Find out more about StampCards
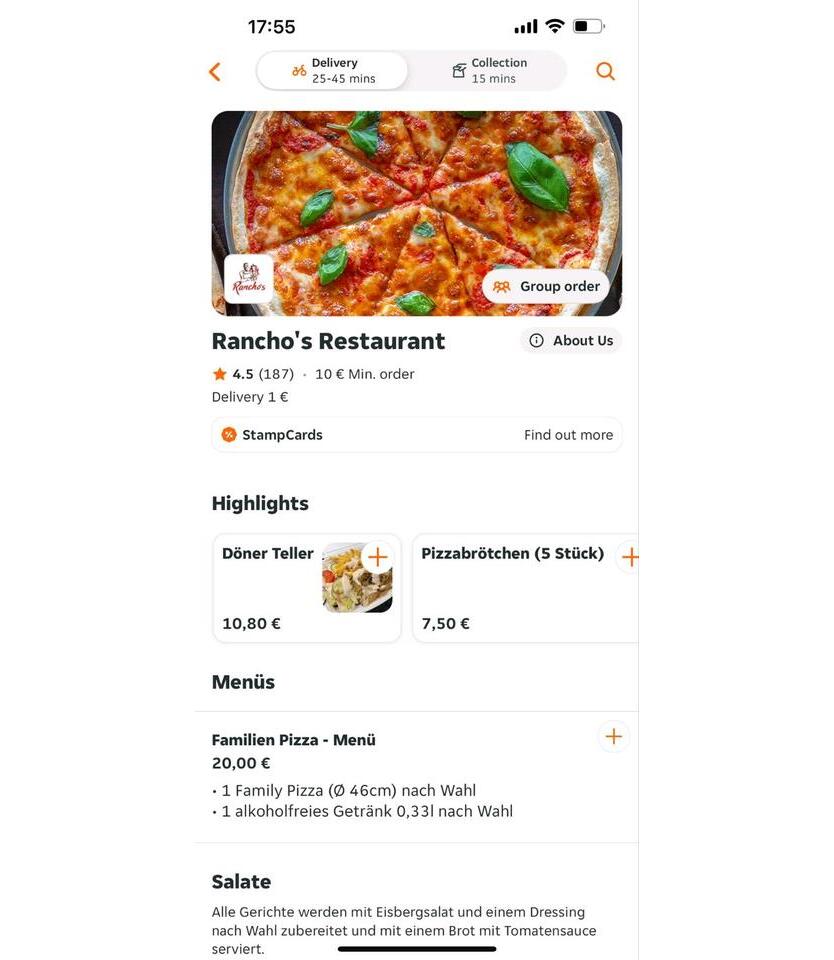The image size is (834, 960). pos(568,435)
